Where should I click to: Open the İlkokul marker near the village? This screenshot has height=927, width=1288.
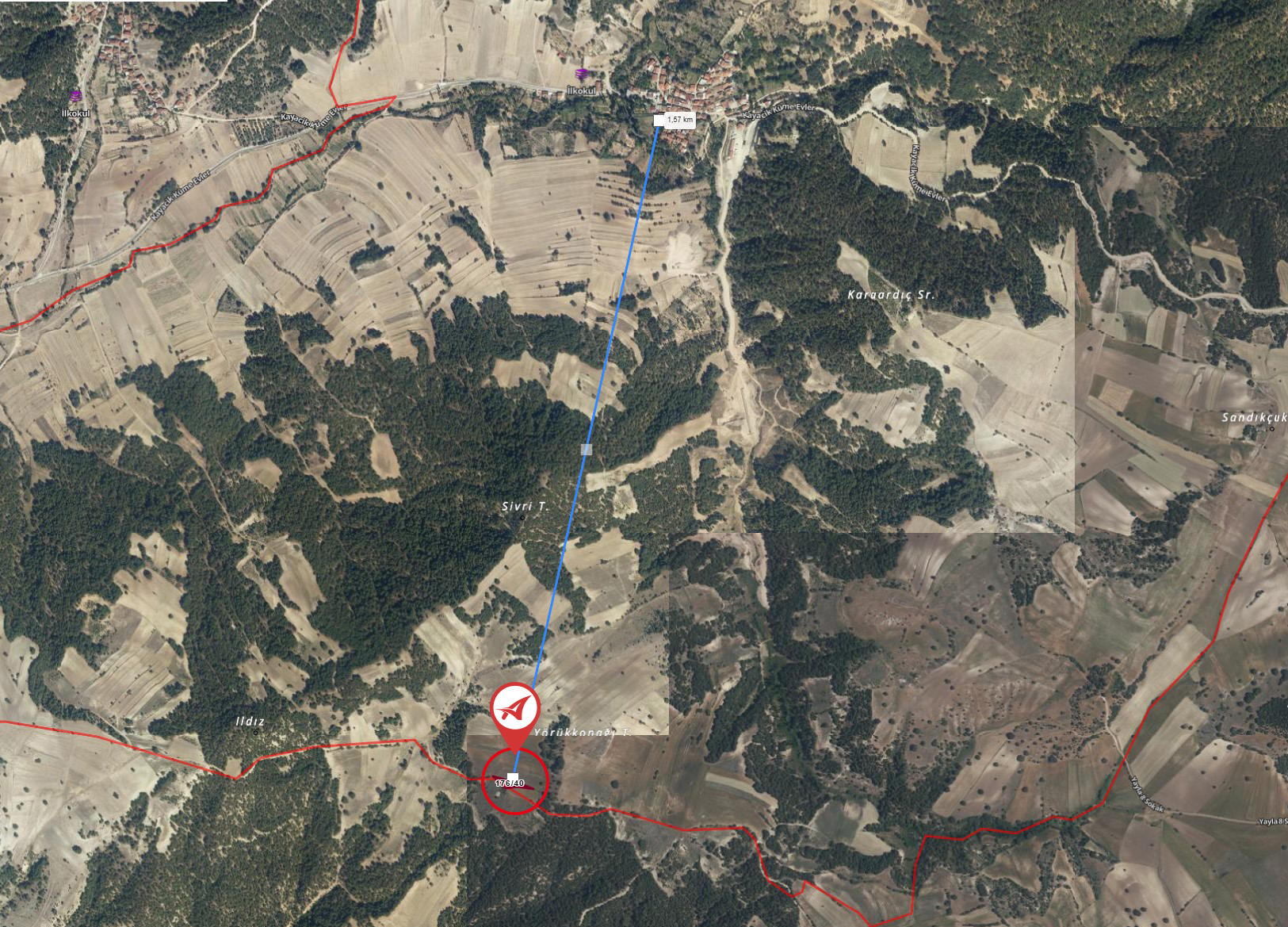coord(583,75)
